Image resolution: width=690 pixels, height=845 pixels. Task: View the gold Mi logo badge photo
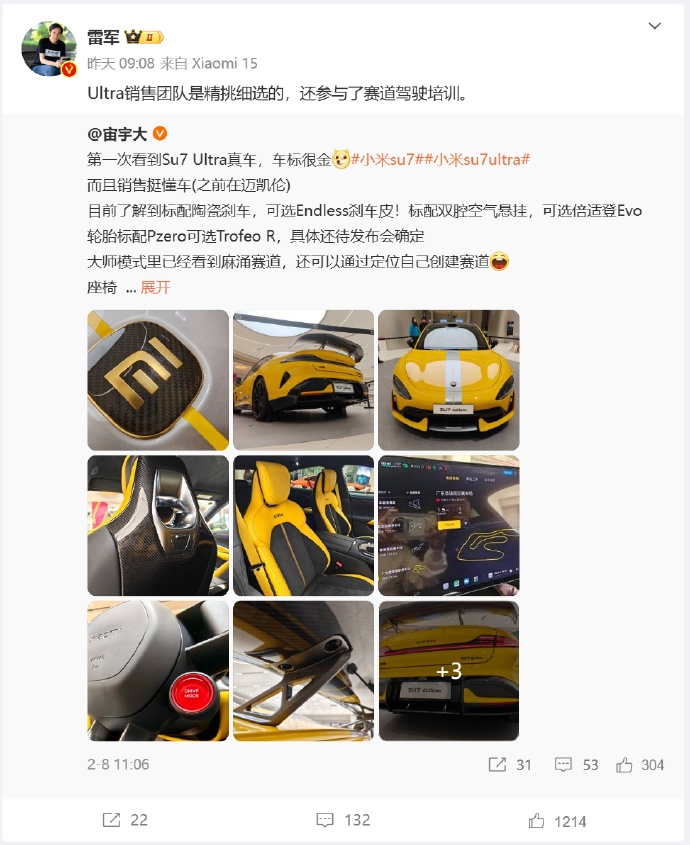click(158, 380)
